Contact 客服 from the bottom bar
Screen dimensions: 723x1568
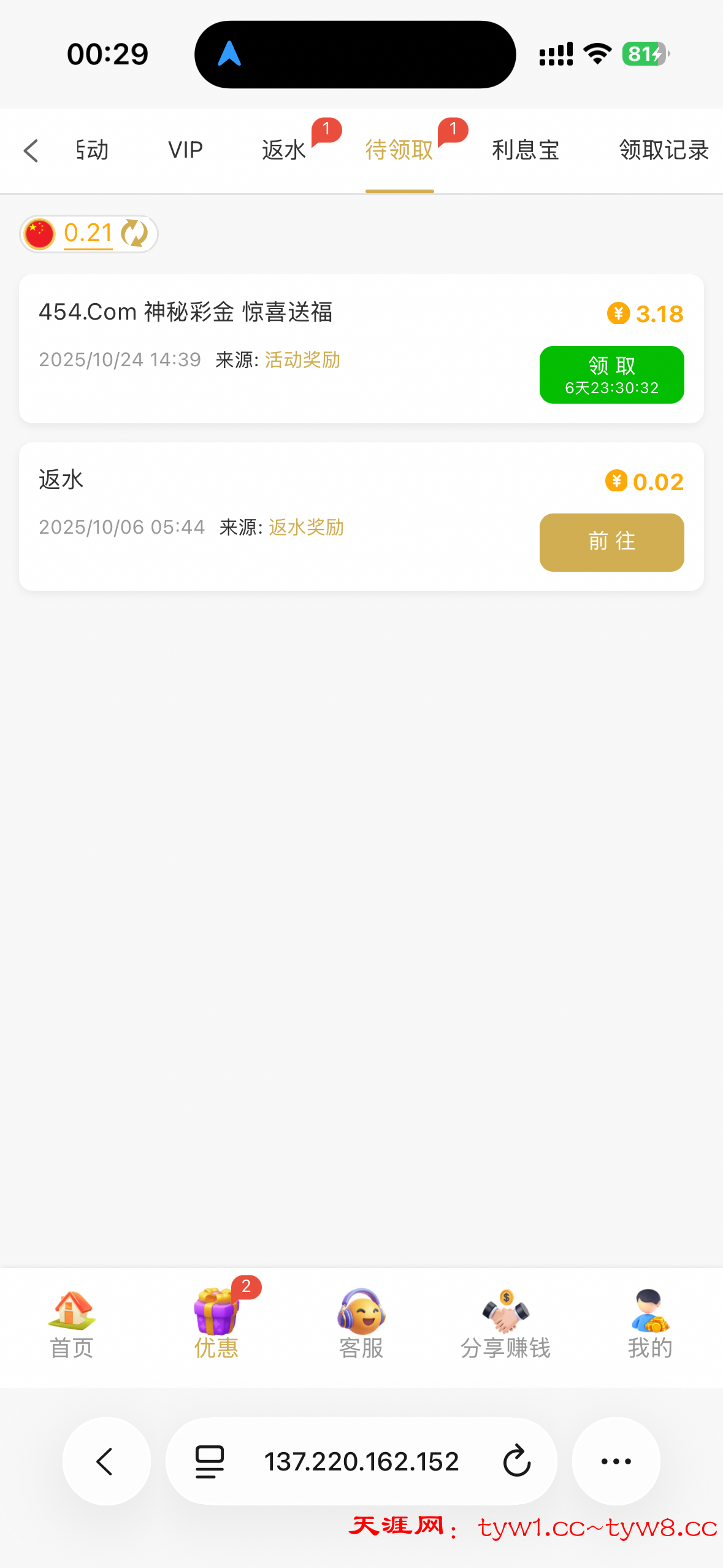click(361, 1324)
